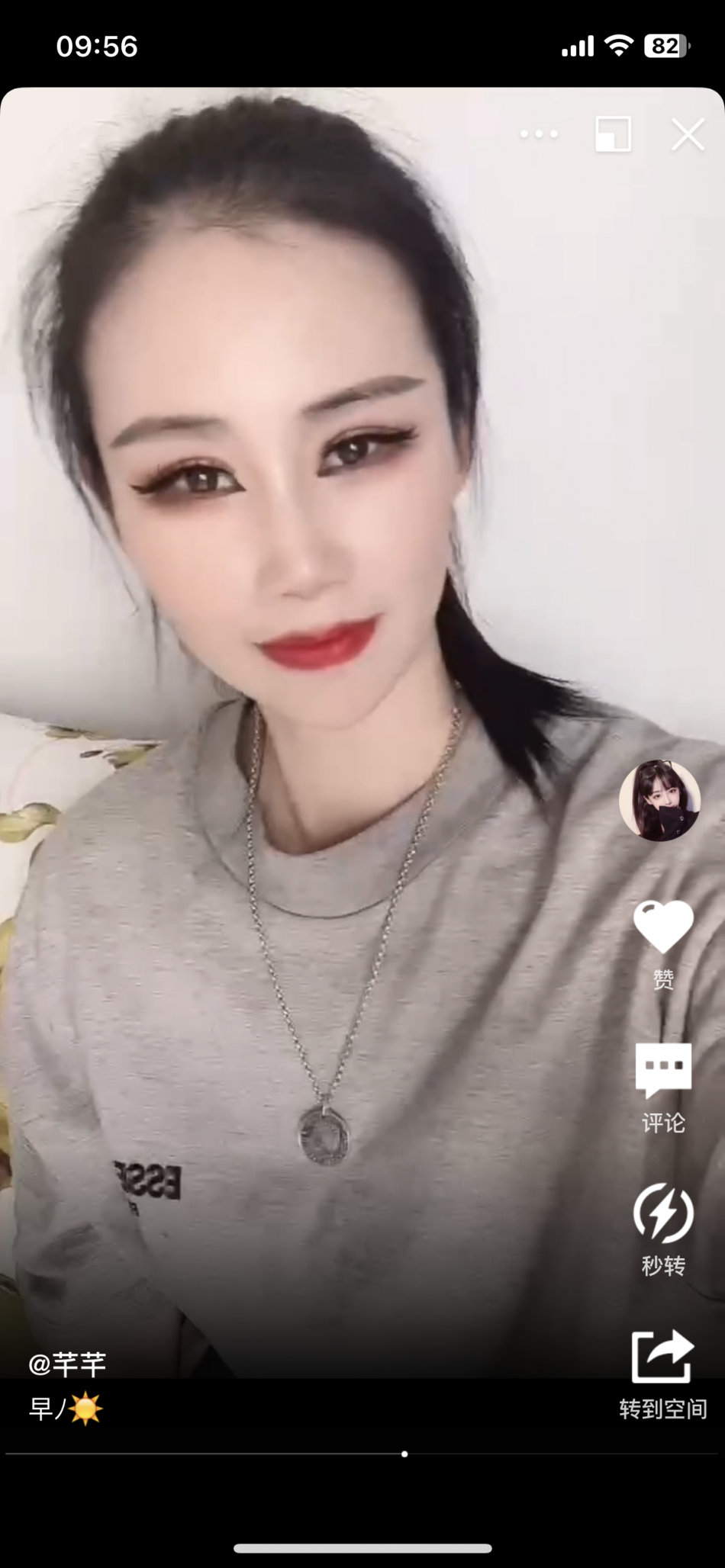Open the 评论 comments
The height and width of the screenshot is (1568, 725).
[663, 1070]
